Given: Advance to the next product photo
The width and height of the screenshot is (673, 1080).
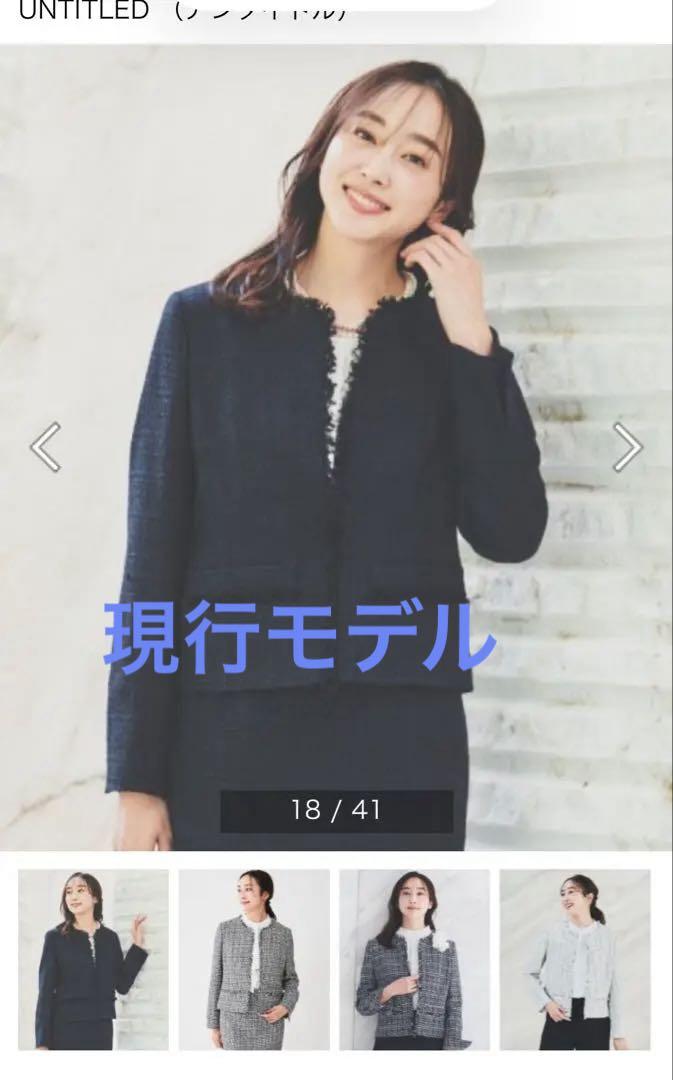Looking at the screenshot, I should pos(627,447).
